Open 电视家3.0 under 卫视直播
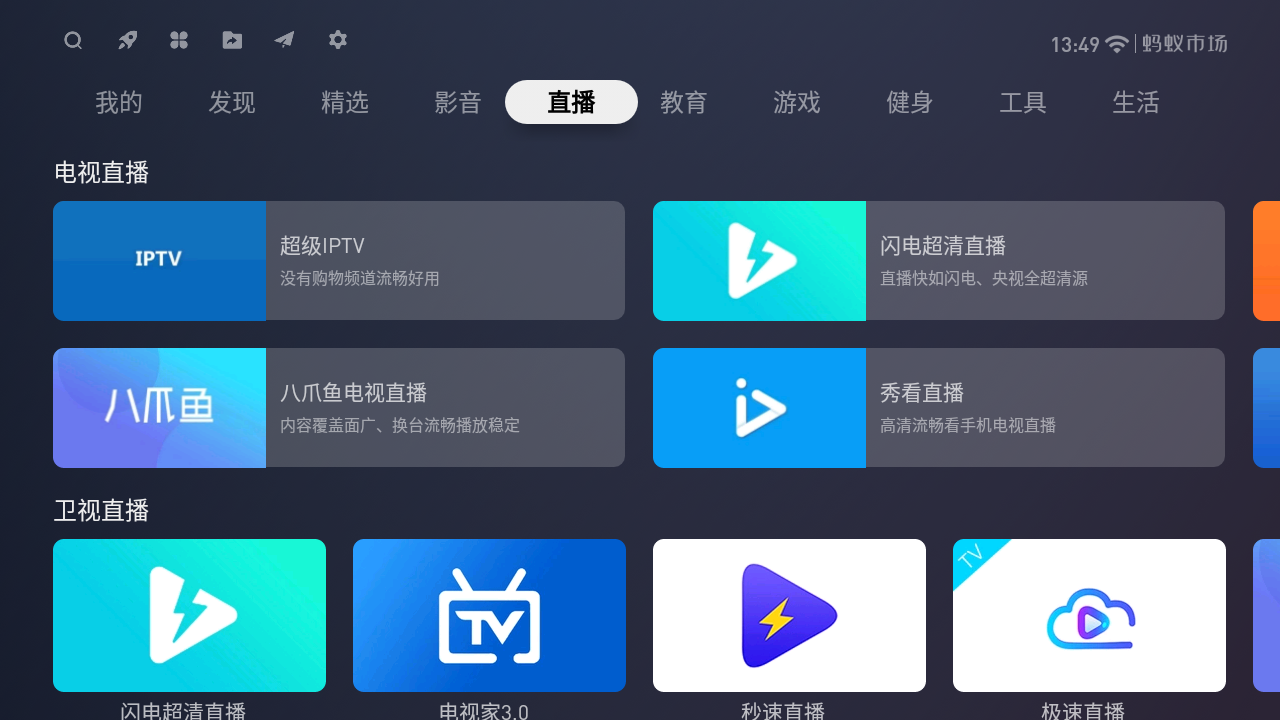Screen dimensions: 1280x720 pos(489,616)
